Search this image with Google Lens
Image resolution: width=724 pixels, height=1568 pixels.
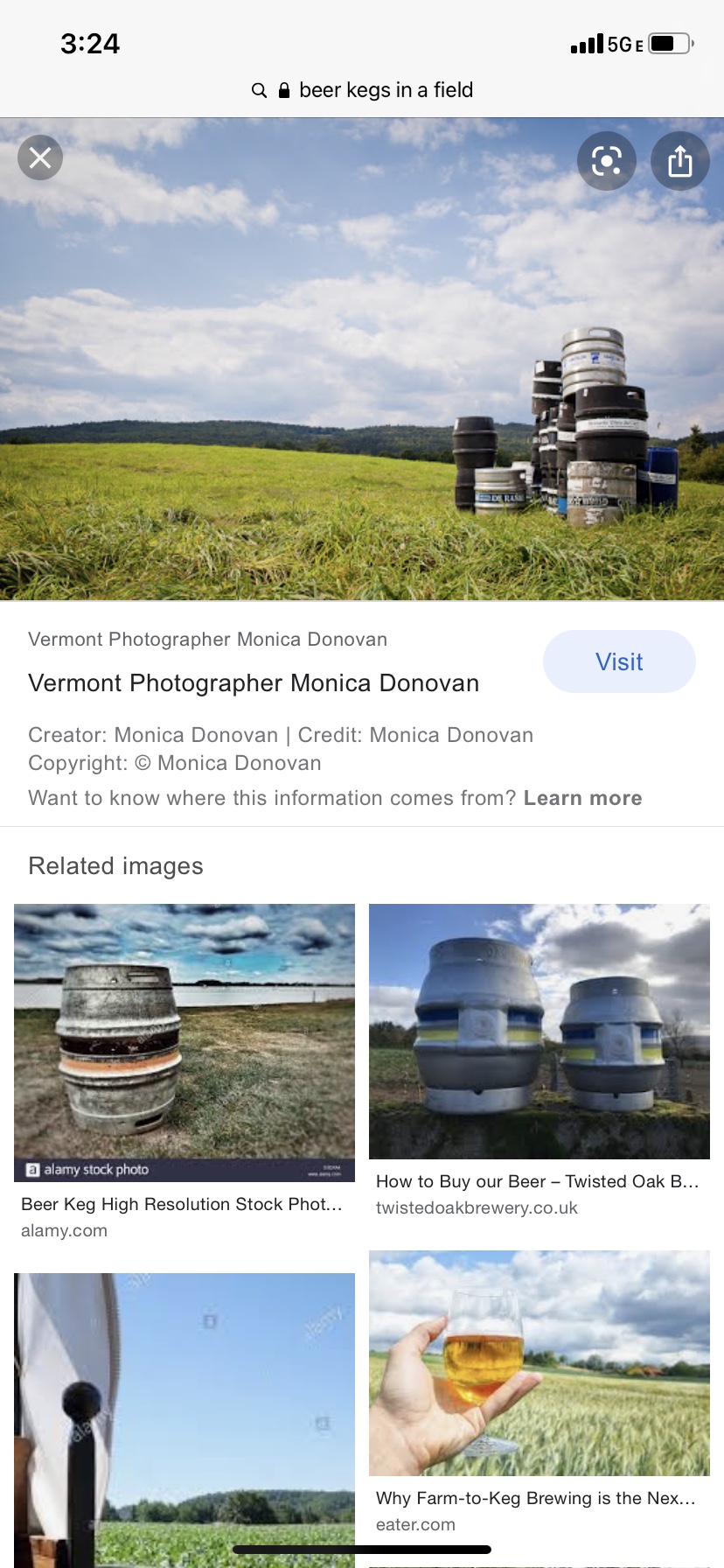click(x=606, y=161)
